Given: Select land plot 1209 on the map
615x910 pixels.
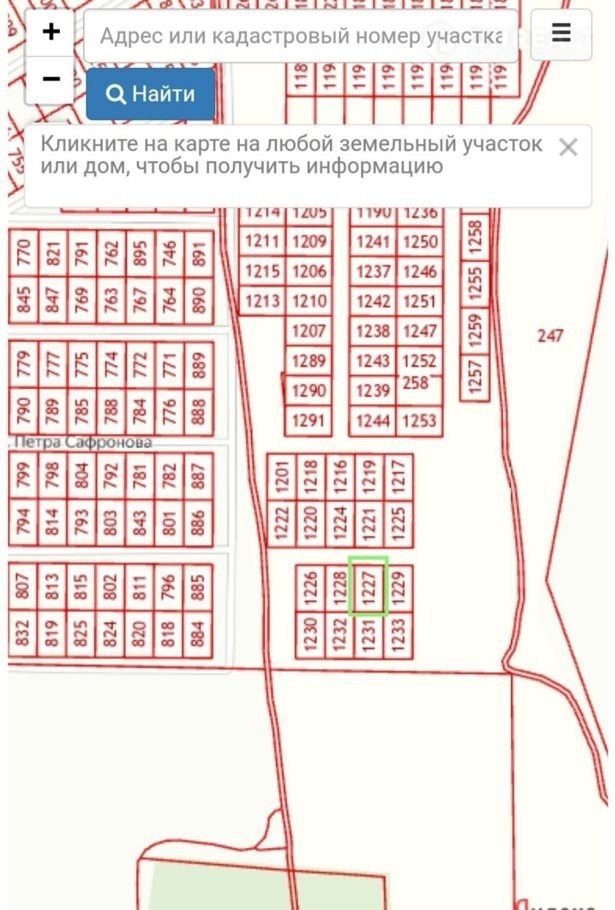Looking at the screenshot, I should [309, 241].
